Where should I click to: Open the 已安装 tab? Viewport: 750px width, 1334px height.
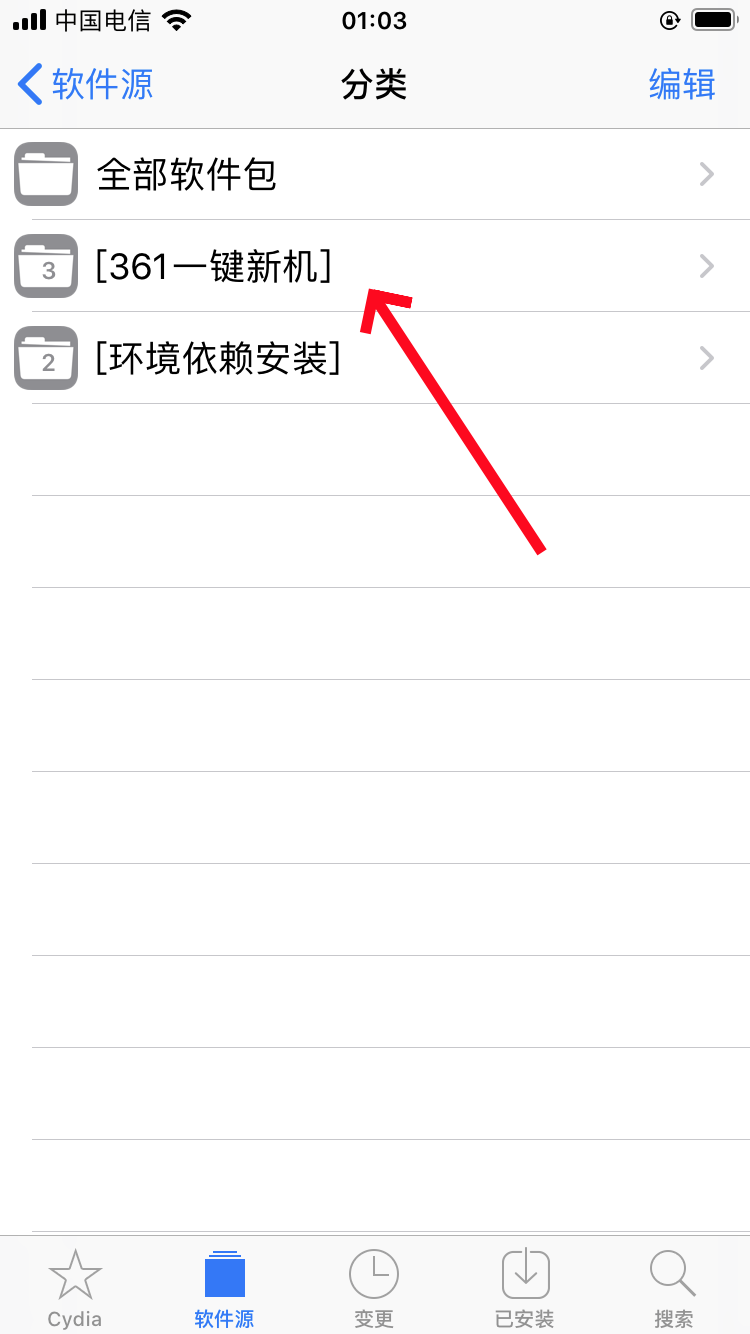(525, 1287)
